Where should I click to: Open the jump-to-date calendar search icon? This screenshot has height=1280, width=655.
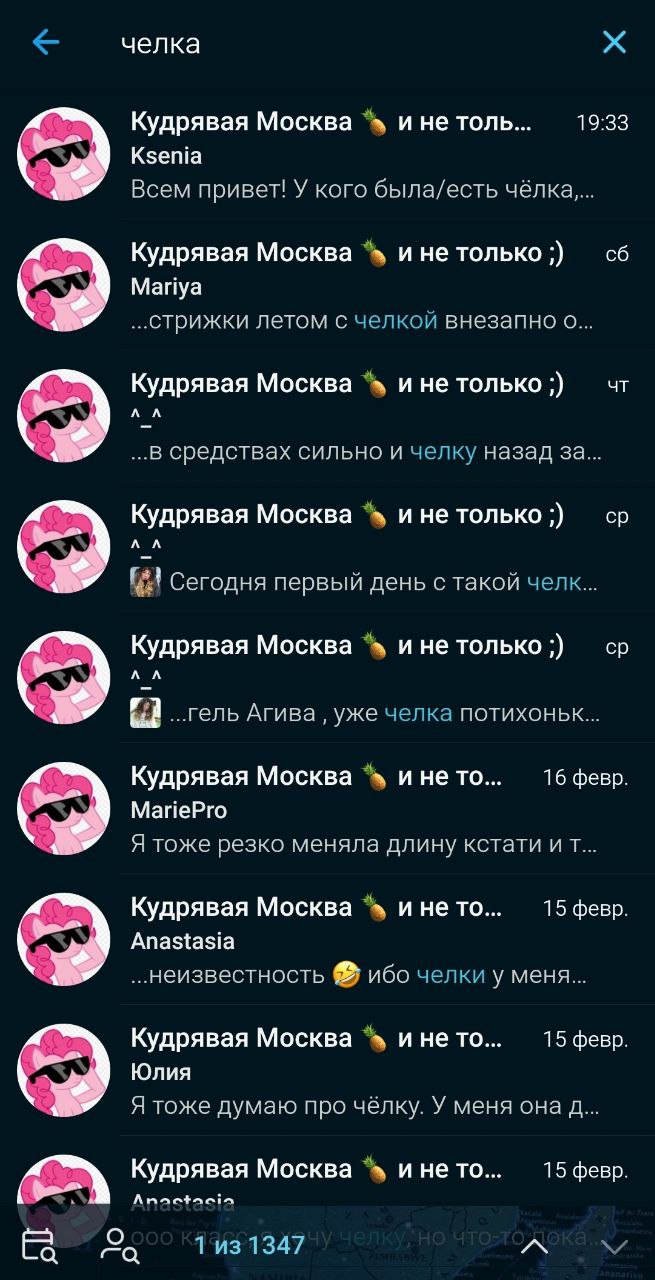tap(38, 1246)
